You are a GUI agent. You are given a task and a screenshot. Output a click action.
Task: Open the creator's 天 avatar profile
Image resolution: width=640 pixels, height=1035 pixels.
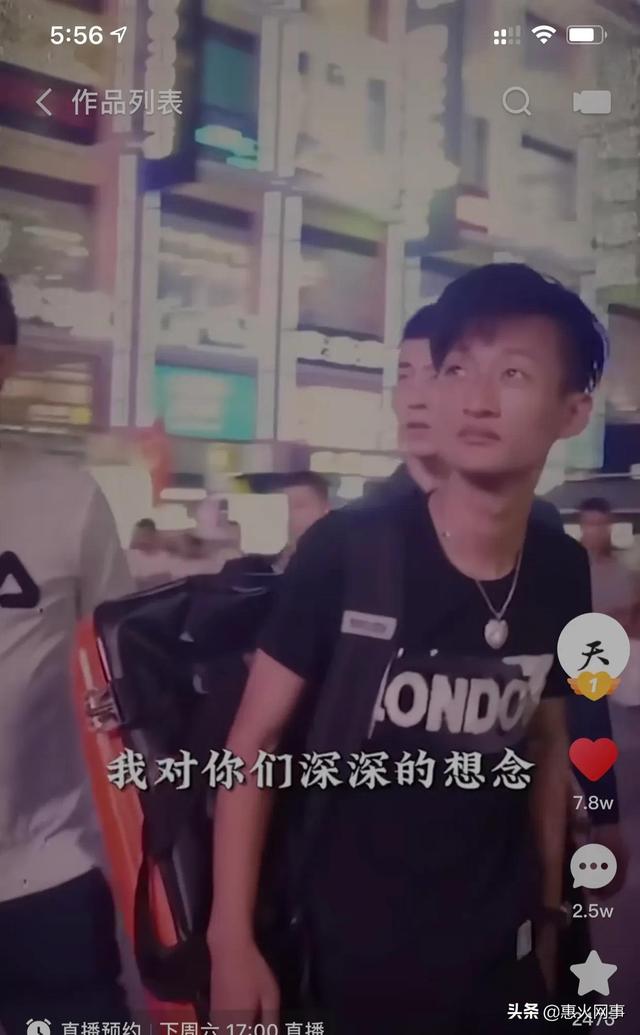[593, 652]
